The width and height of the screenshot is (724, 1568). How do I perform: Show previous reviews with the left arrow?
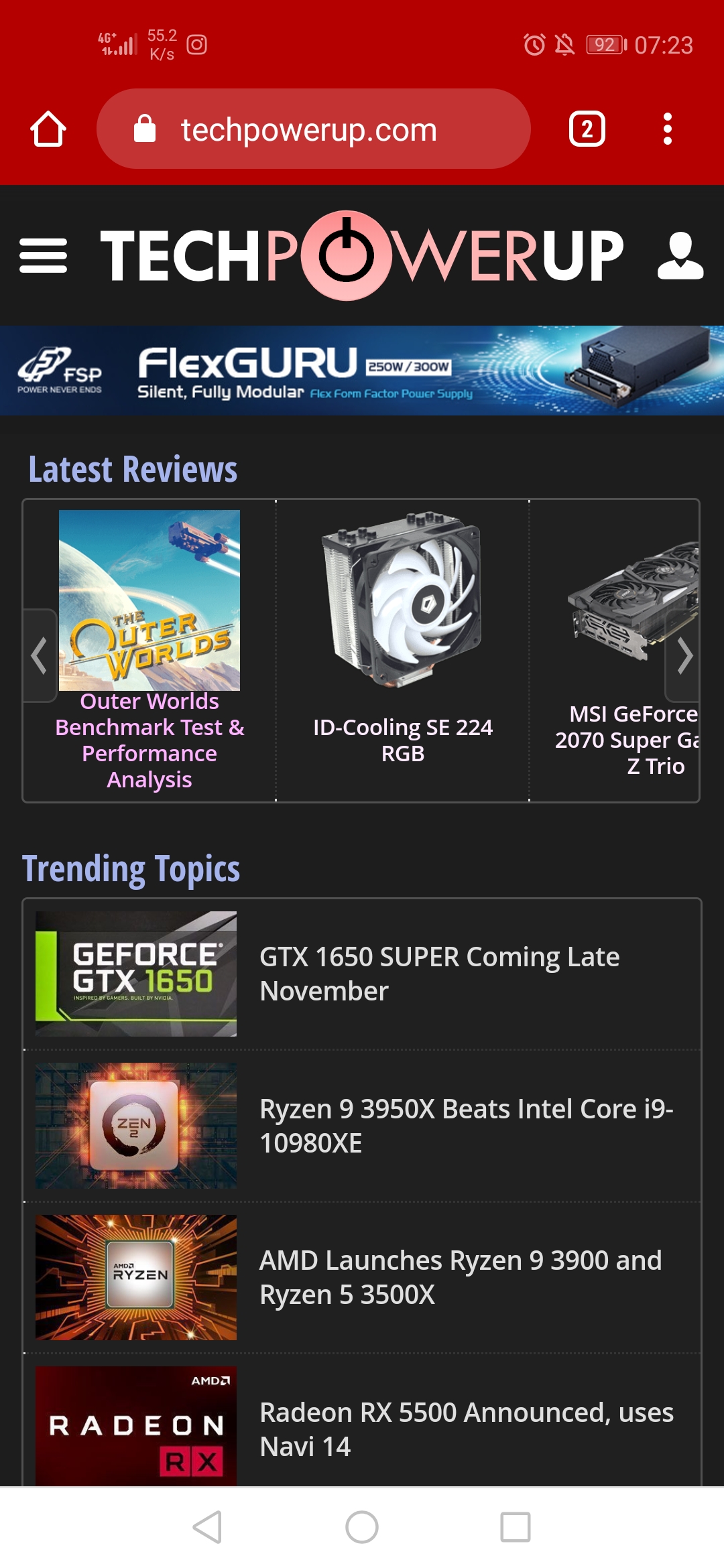pos(39,655)
